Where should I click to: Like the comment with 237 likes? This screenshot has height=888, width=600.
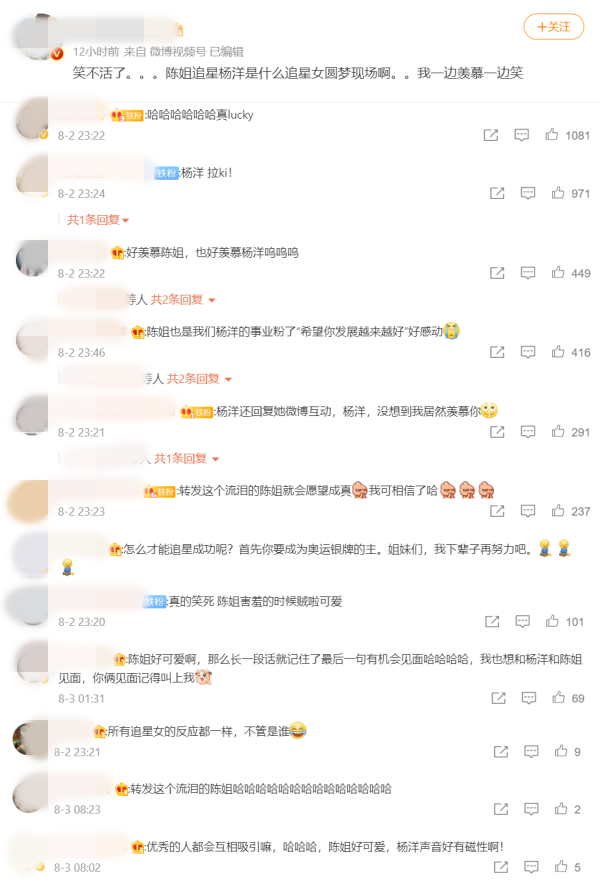(x=557, y=511)
